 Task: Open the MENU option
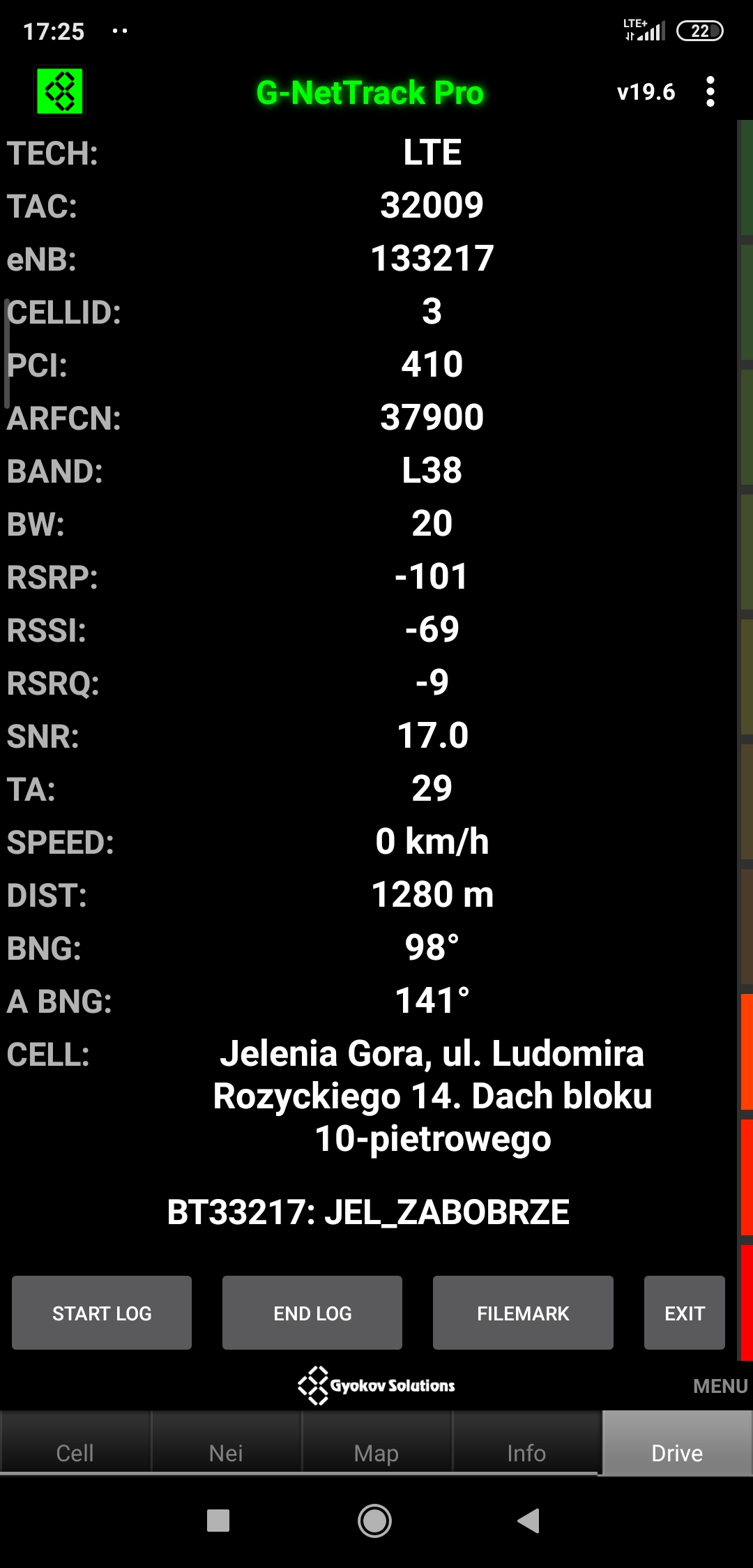click(x=720, y=1386)
